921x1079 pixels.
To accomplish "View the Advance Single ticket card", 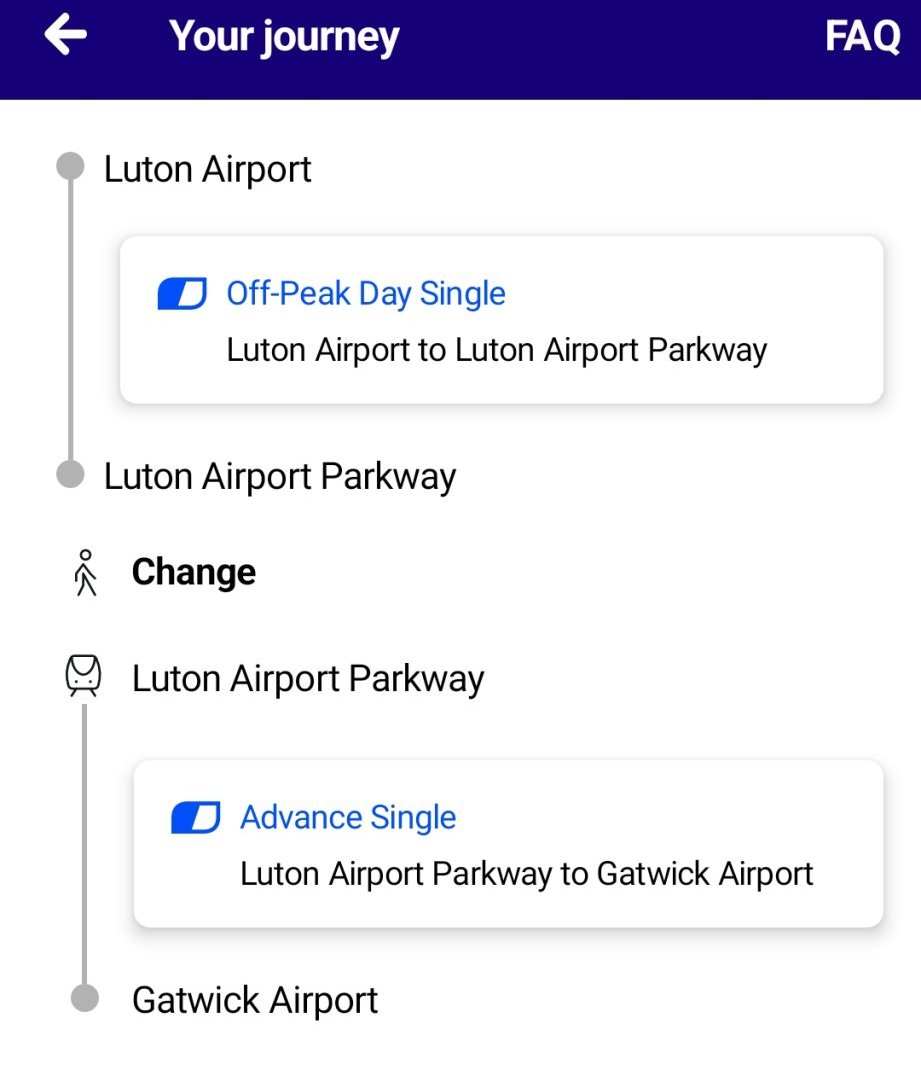I will (508, 843).
